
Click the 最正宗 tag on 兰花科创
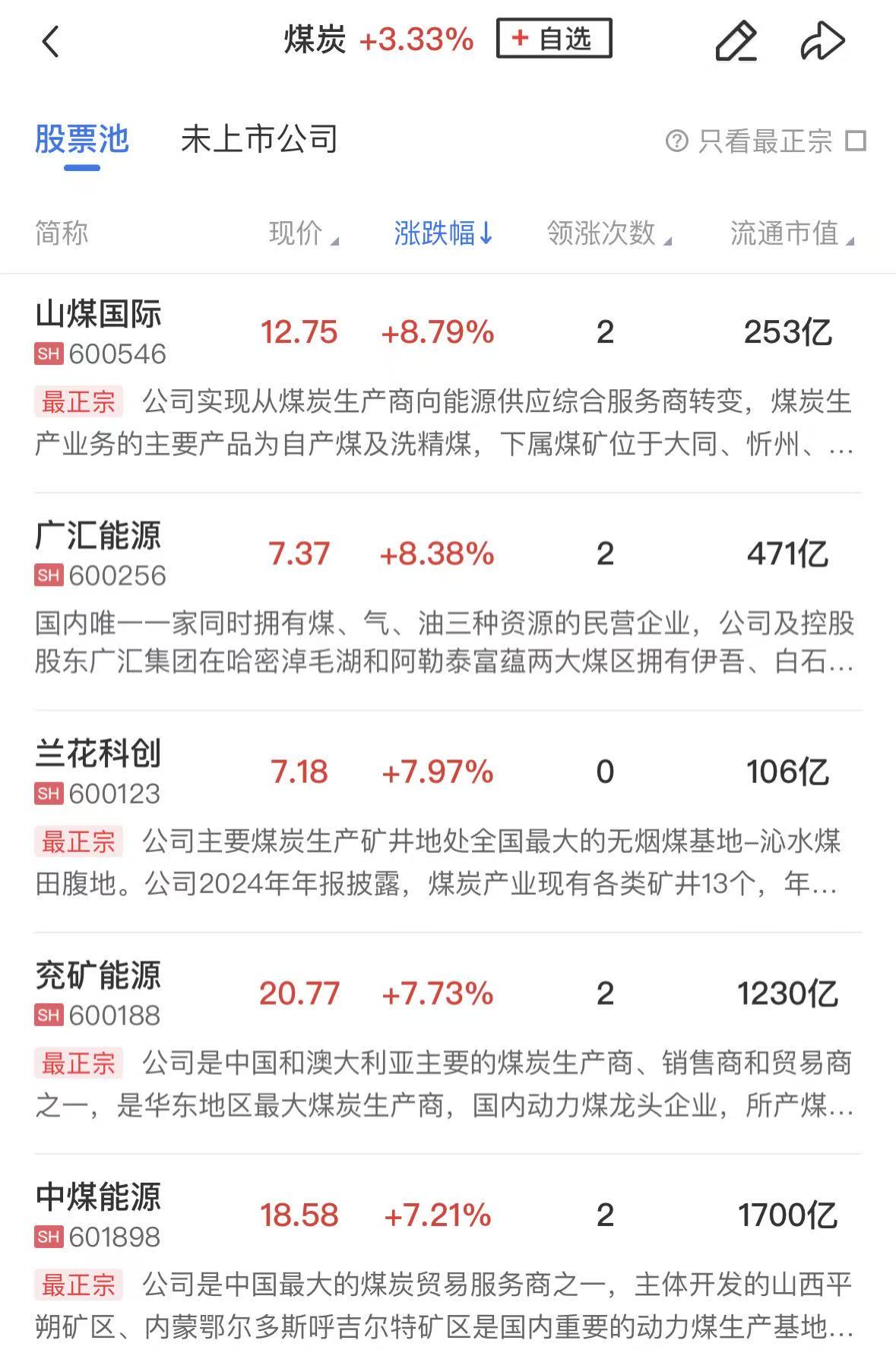(x=79, y=841)
